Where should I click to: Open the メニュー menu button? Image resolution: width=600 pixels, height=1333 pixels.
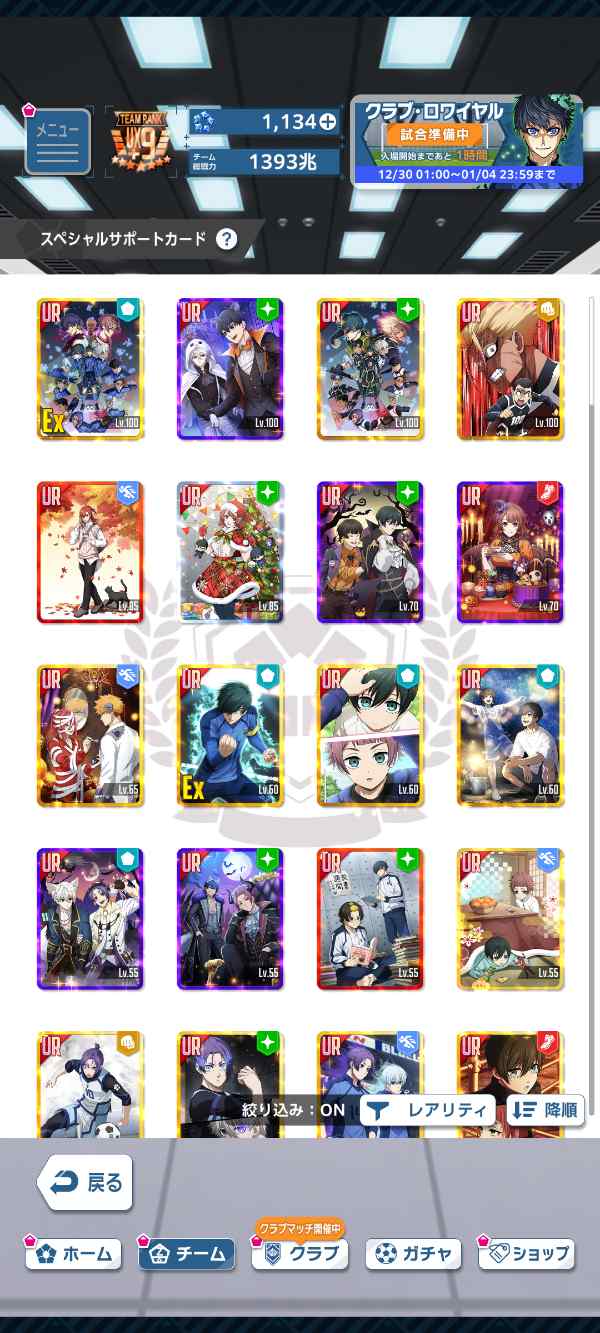pos(58,141)
